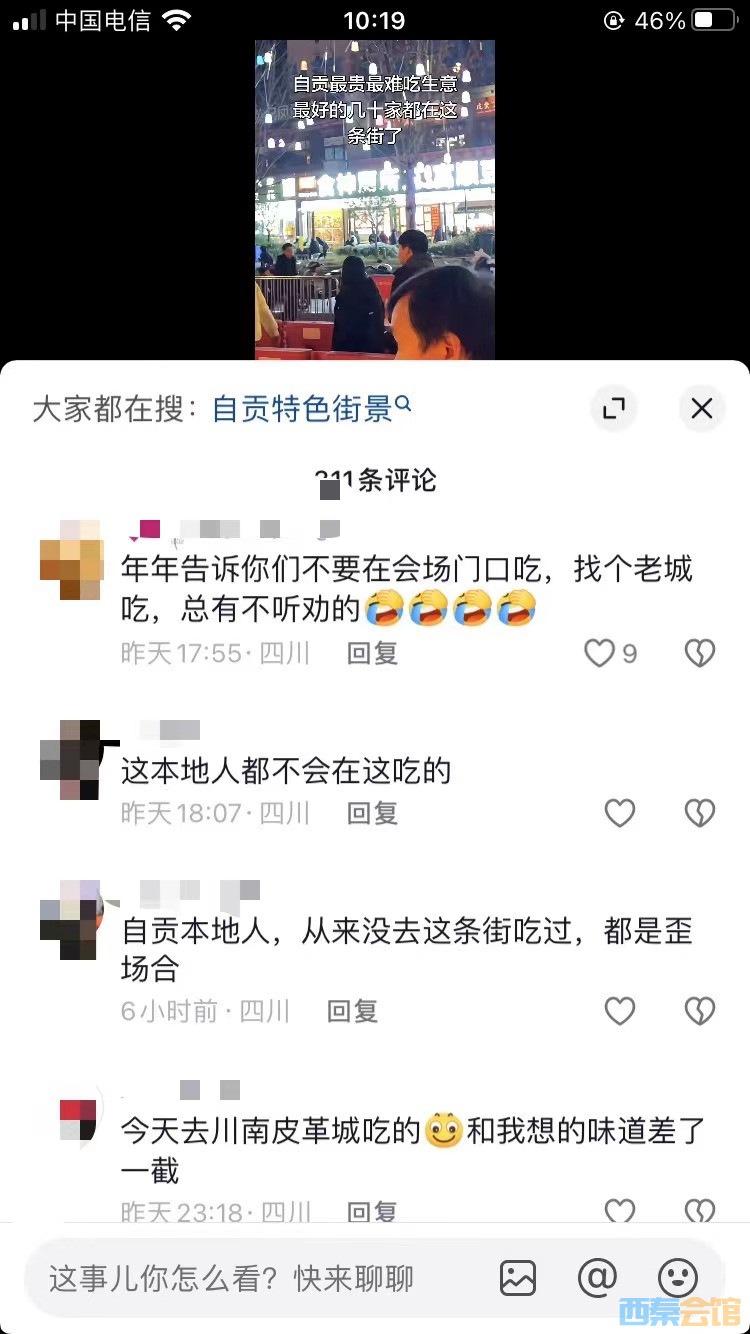Close the comments panel
This screenshot has width=750, height=1334.
point(702,408)
